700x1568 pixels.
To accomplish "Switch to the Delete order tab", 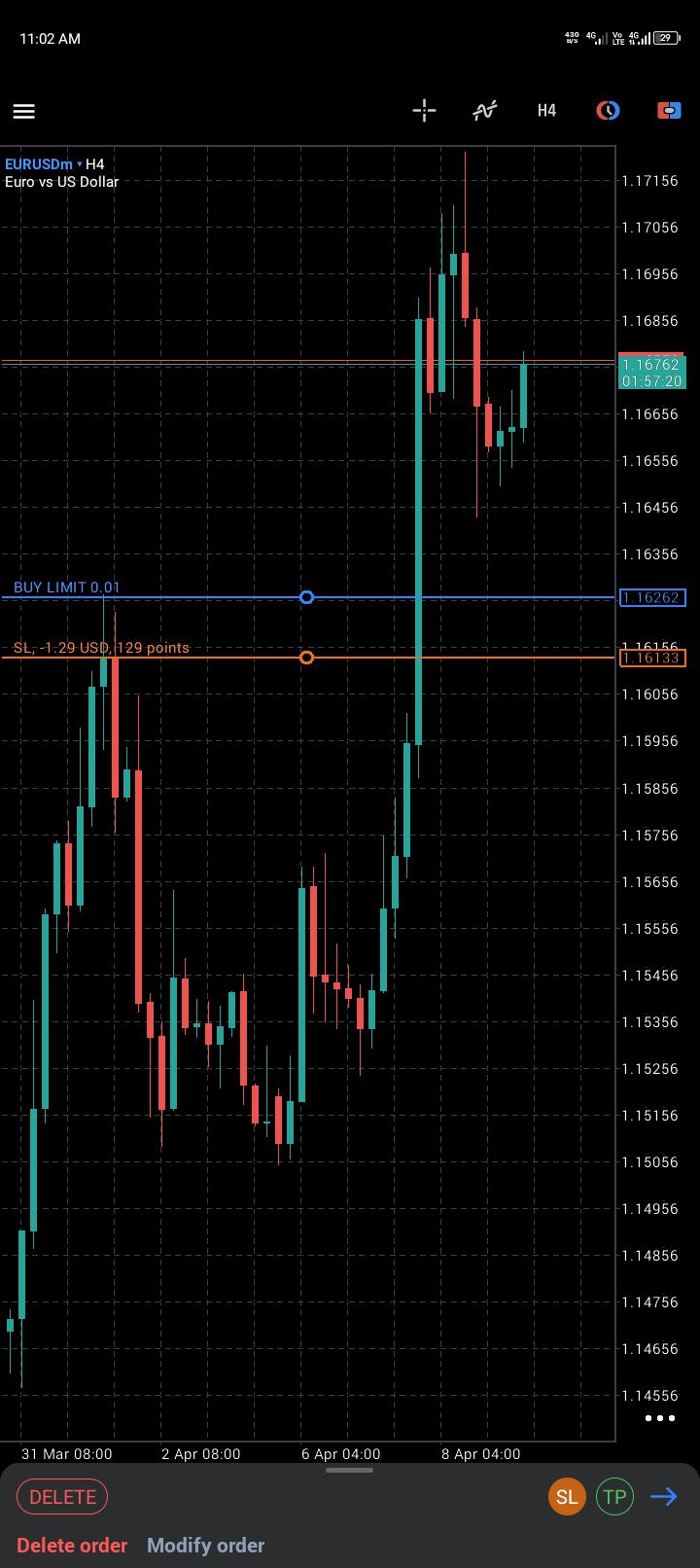I will click(72, 1546).
